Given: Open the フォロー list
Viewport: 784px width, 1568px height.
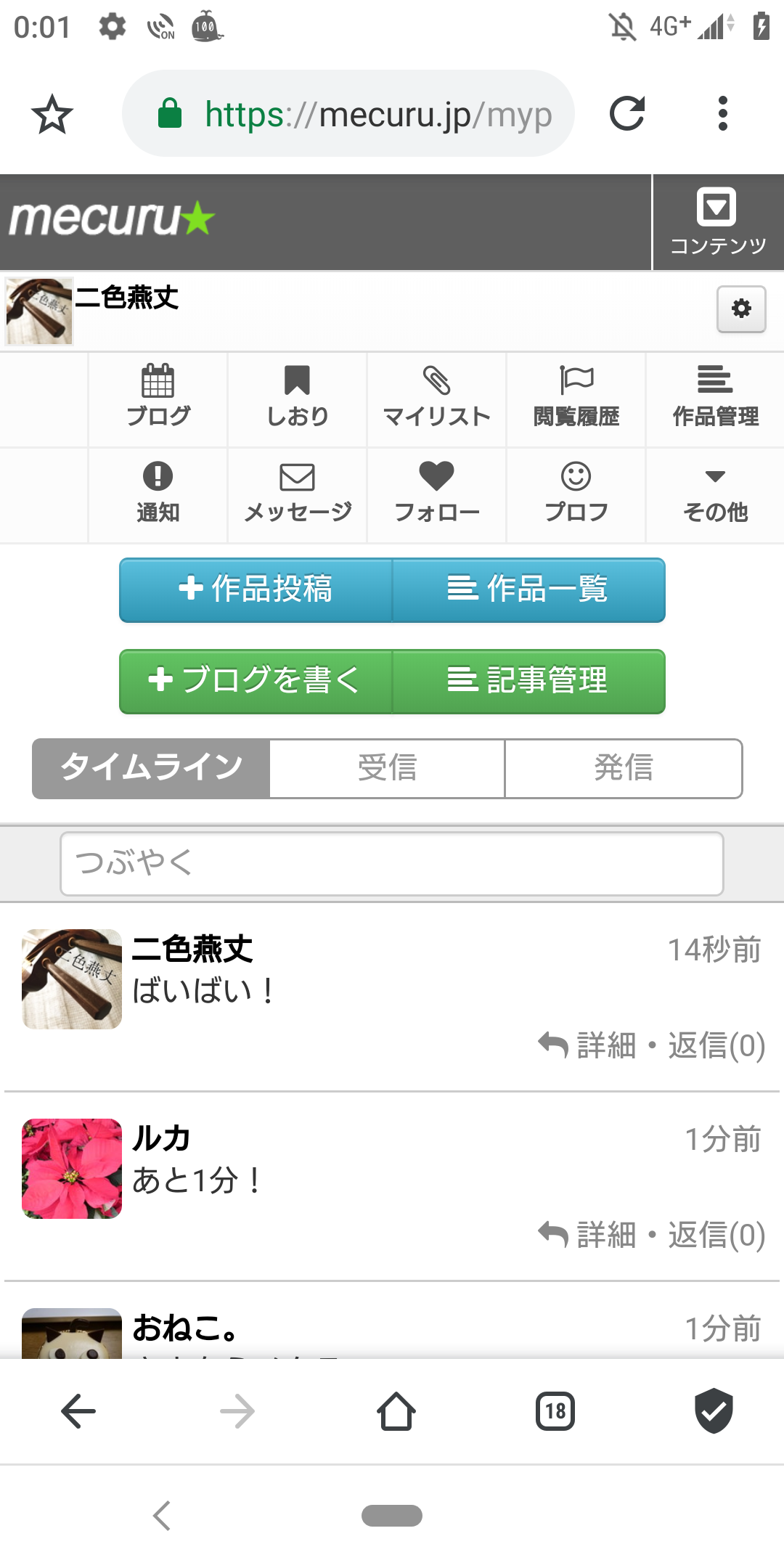Looking at the screenshot, I should (x=436, y=494).
